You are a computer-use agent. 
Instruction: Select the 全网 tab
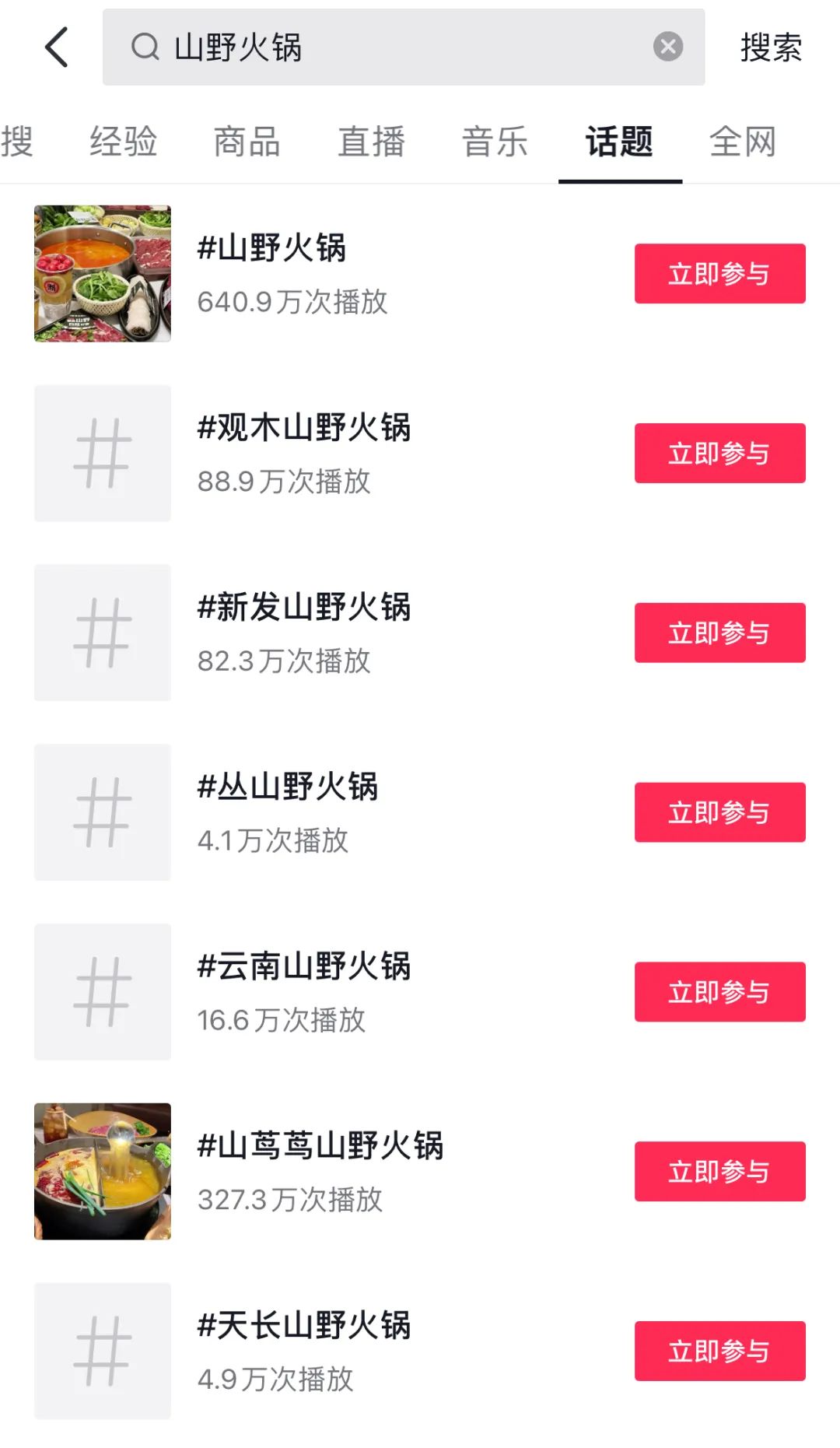pyautogui.click(x=740, y=142)
